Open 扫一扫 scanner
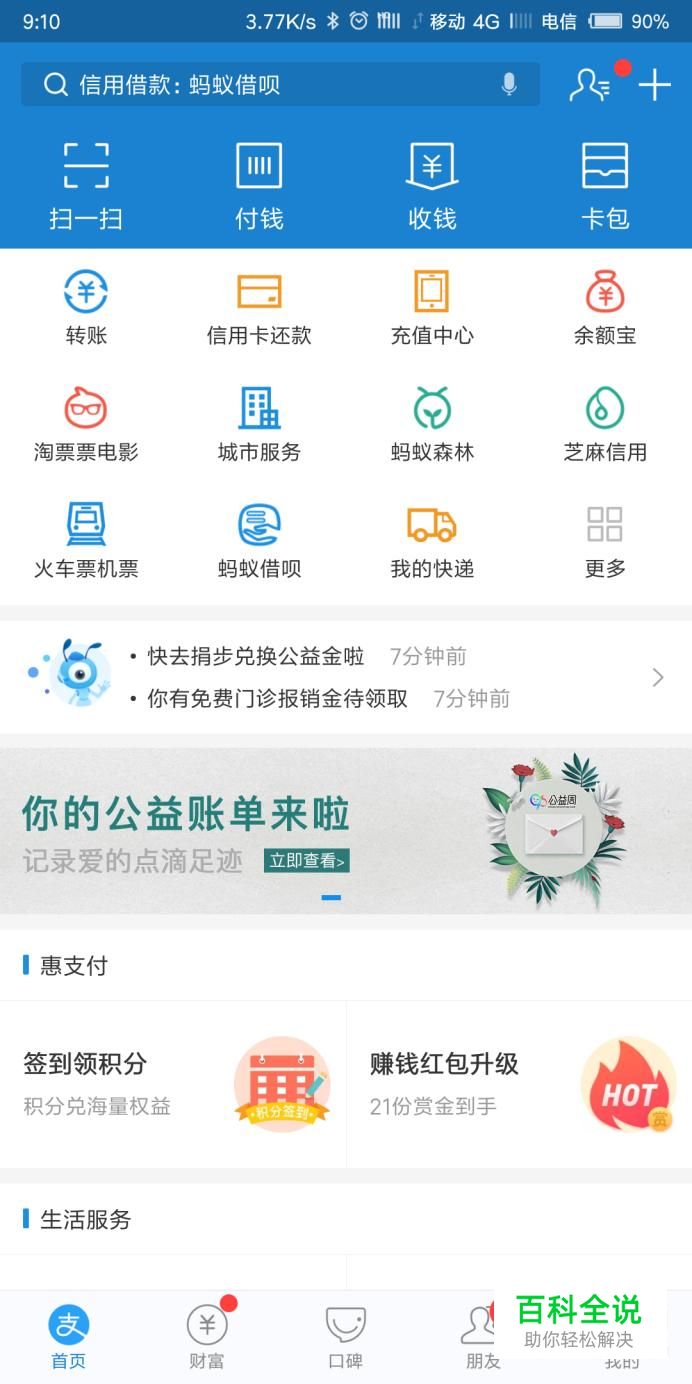This screenshot has width=692, height=1384. pyautogui.click(x=86, y=186)
